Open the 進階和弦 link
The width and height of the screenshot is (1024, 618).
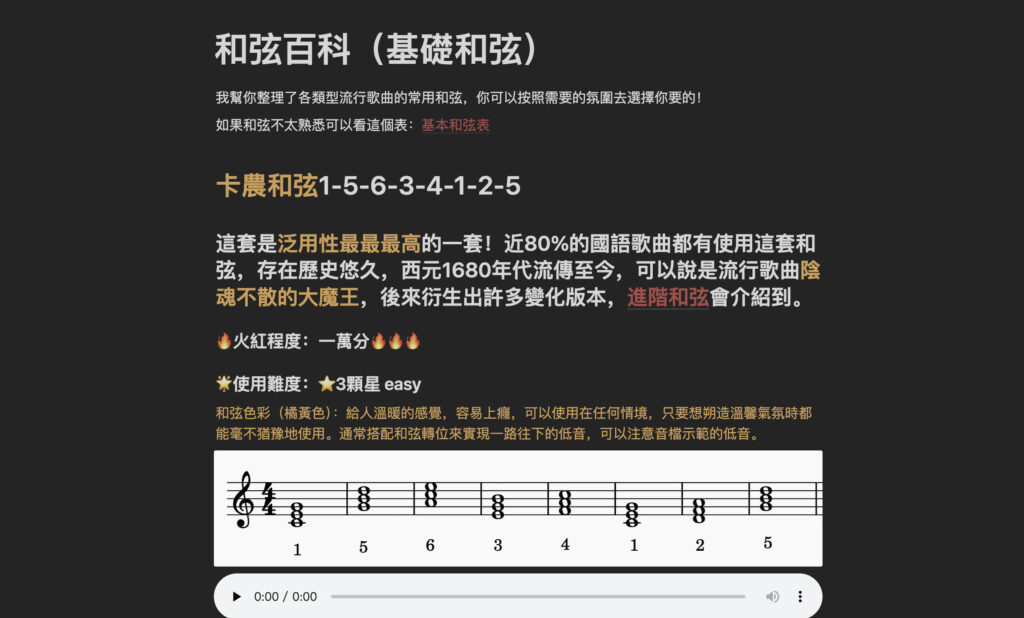coord(668,298)
